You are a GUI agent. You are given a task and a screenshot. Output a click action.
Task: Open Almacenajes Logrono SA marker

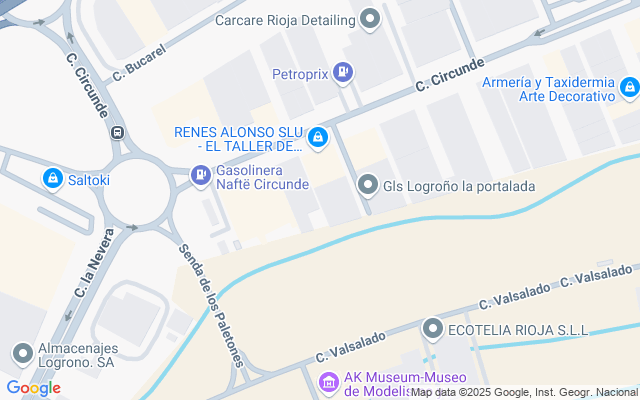[22, 354]
